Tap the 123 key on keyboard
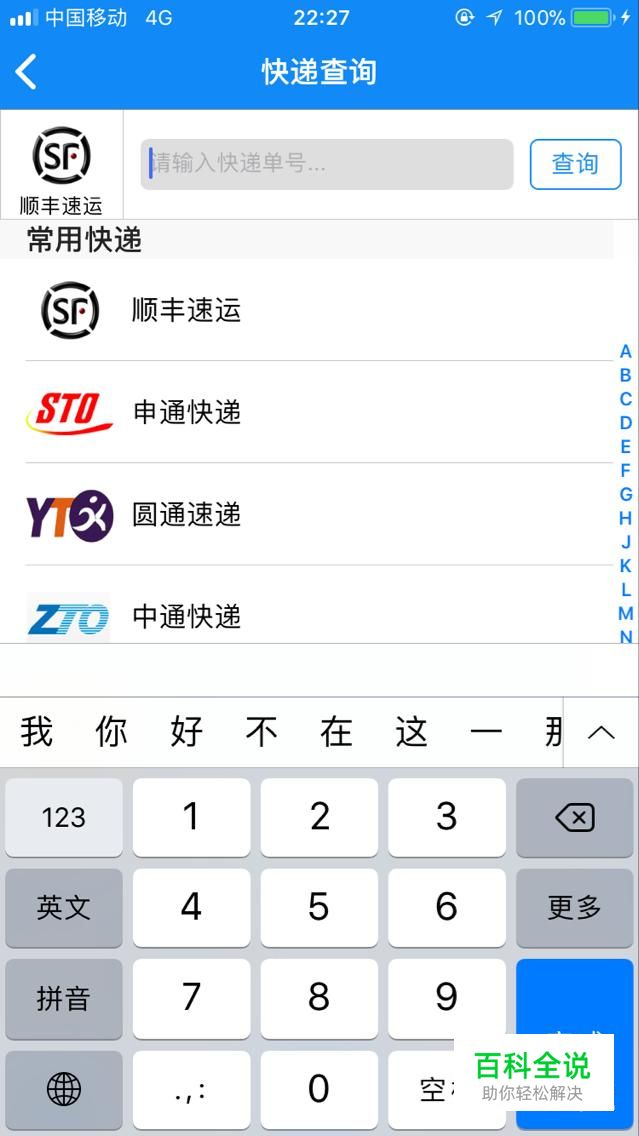This screenshot has height=1136, width=639. point(64,818)
